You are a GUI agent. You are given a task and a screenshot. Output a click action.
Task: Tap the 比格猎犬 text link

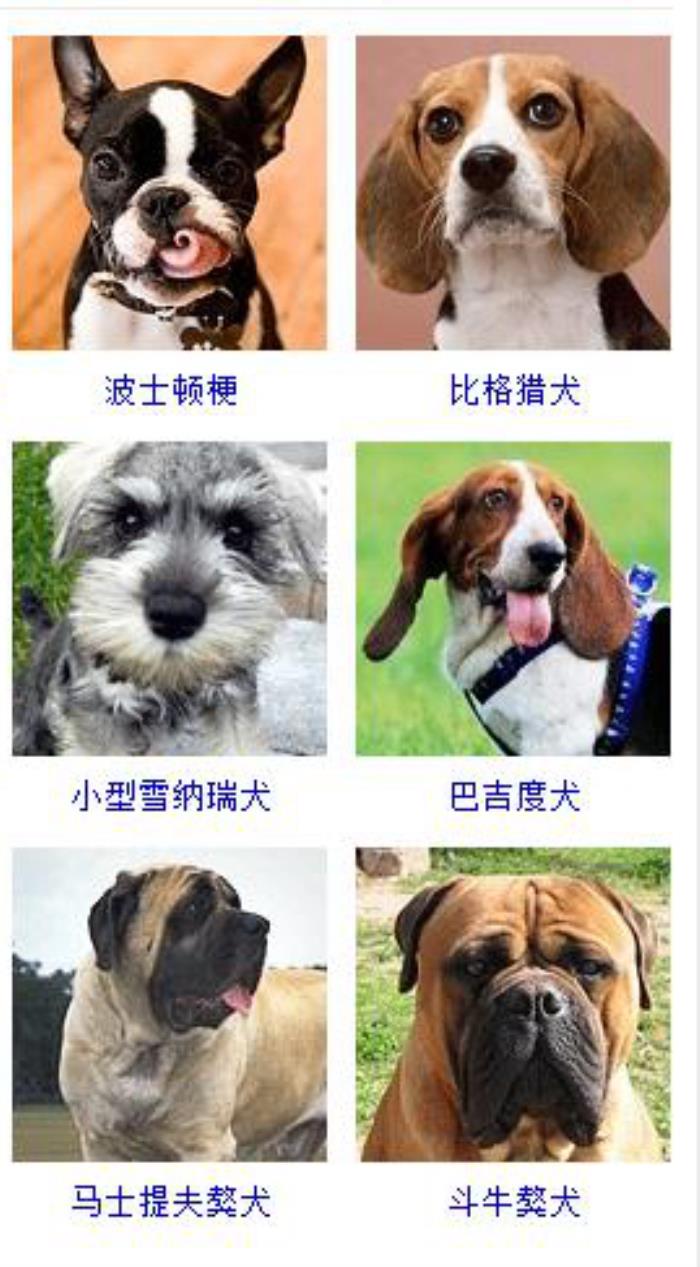tap(514, 390)
